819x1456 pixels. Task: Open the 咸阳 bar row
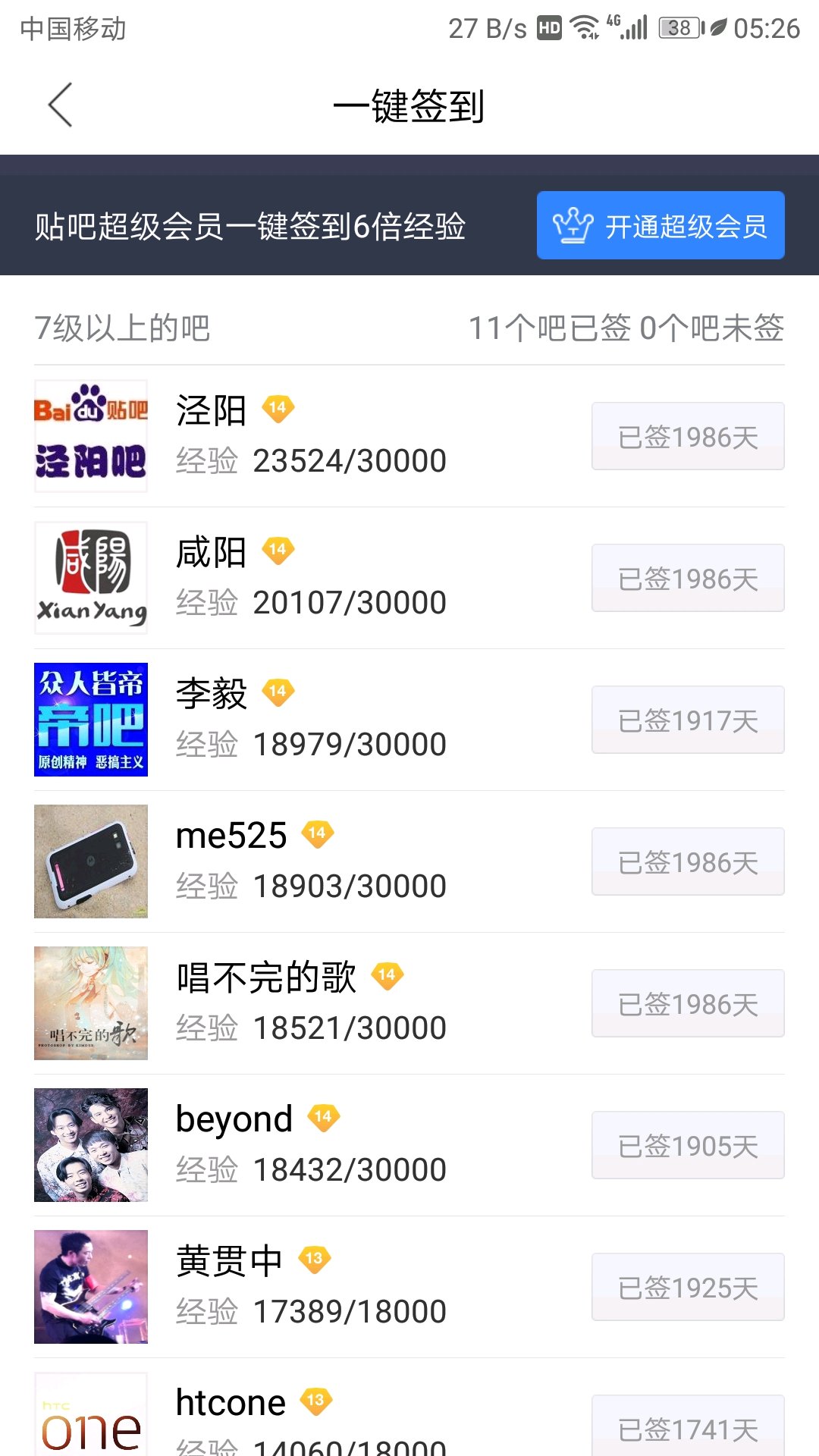coord(311,578)
